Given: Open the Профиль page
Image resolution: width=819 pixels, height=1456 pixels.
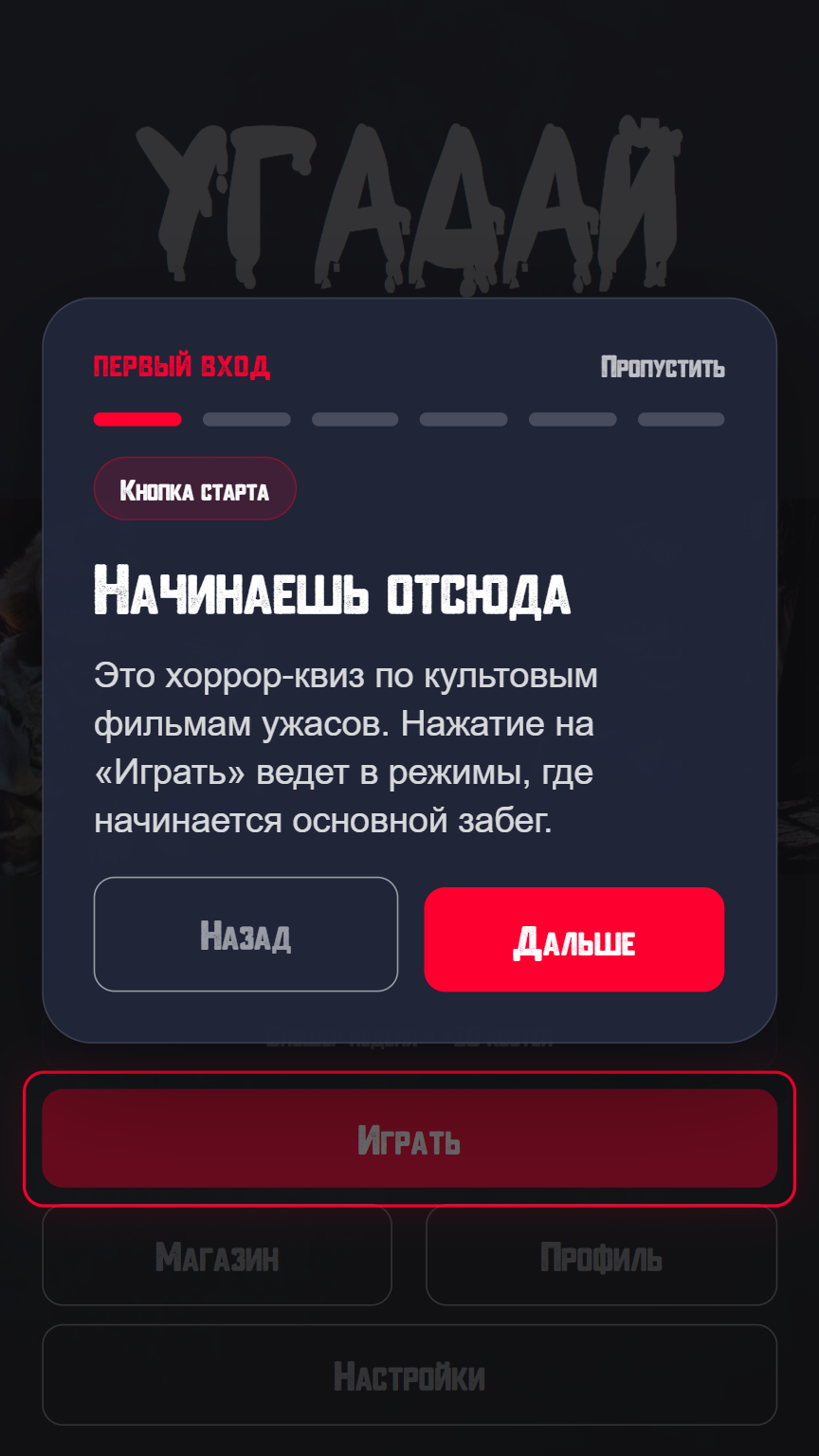Looking at the screenshot, I should pos(602,1256).
